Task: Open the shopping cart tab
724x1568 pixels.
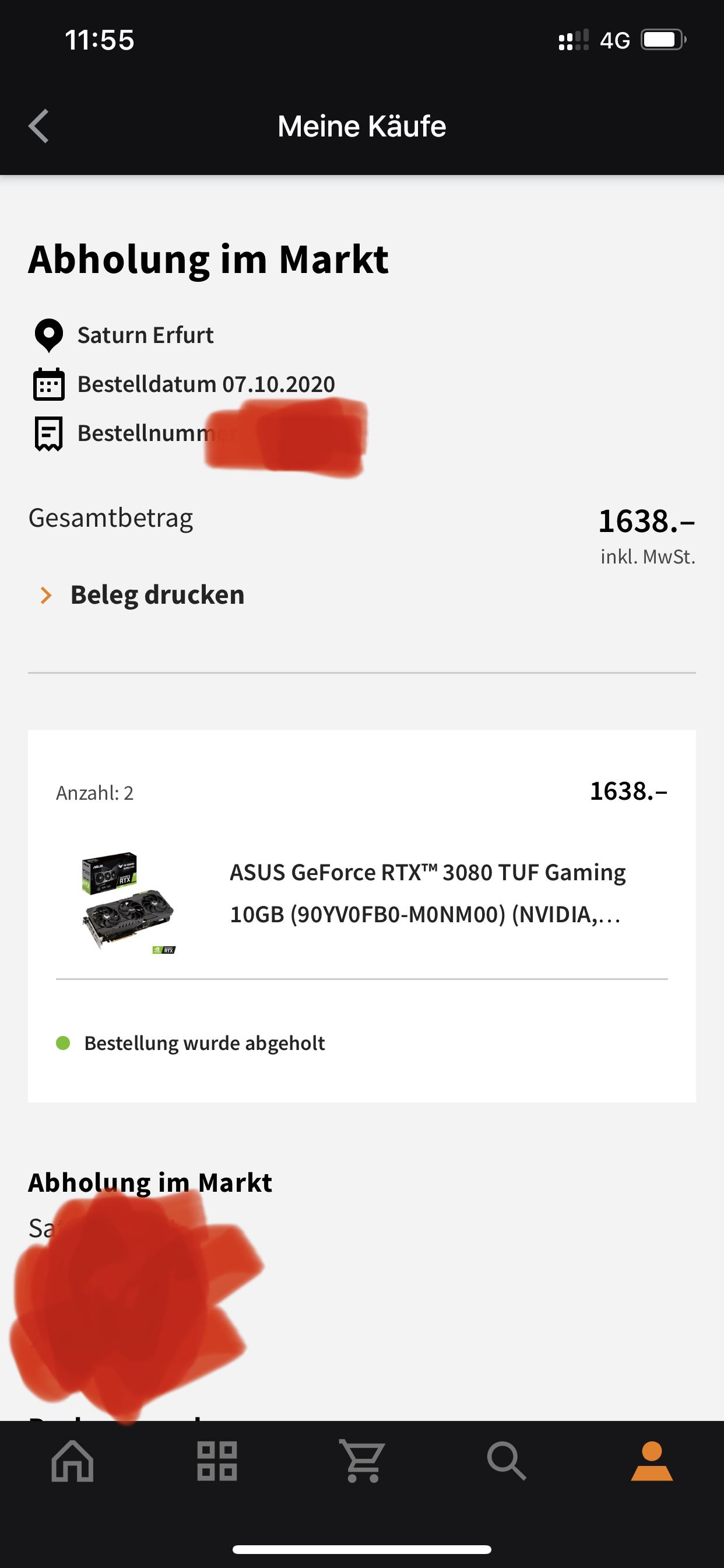Action: 362,1461
